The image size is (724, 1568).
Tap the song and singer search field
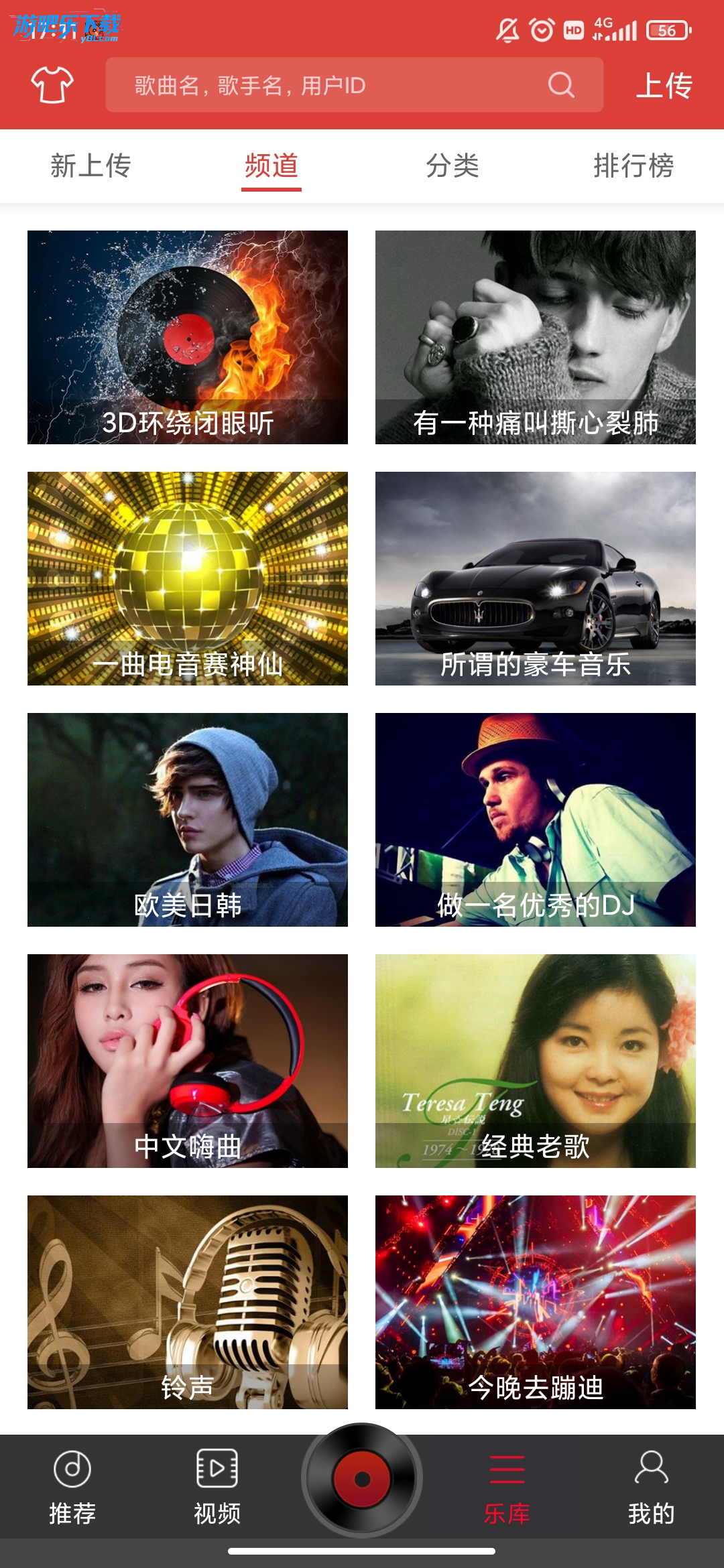328,85
